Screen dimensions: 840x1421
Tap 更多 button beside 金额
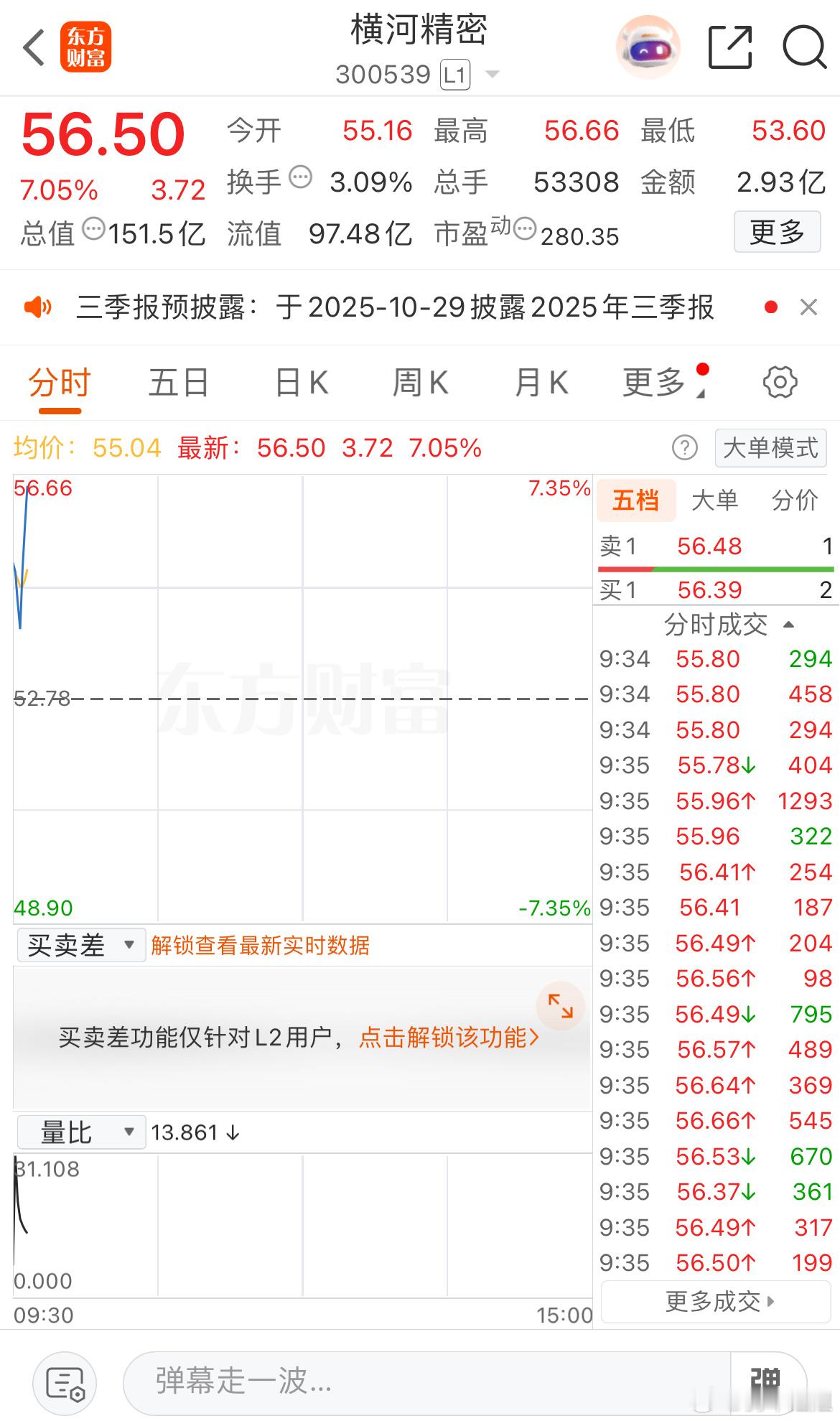[777, 232]
